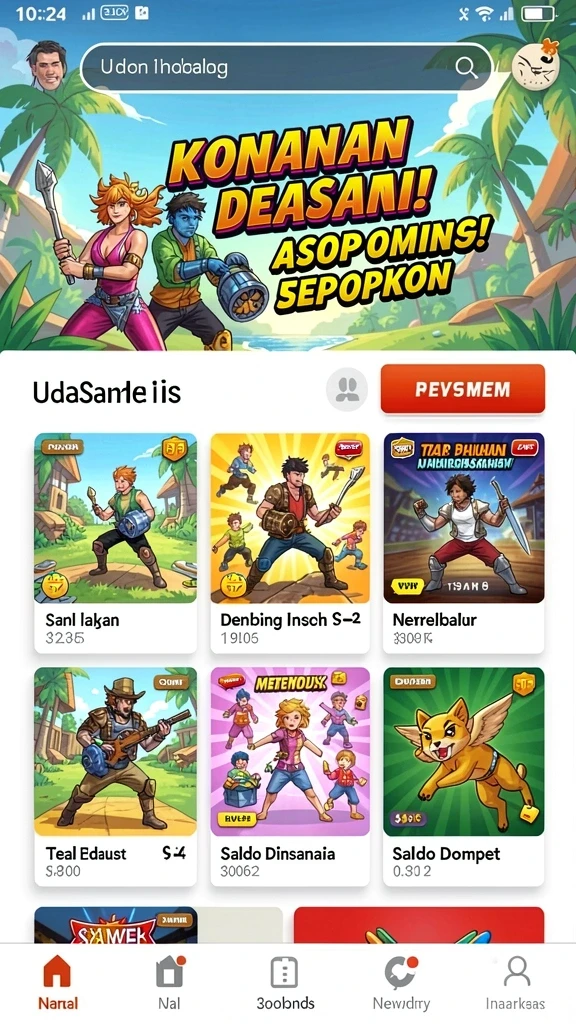This screenshot has height=1024, width=576.
Task: Switch to the Inaarkeas profile tab
Action: click(516, 983)
